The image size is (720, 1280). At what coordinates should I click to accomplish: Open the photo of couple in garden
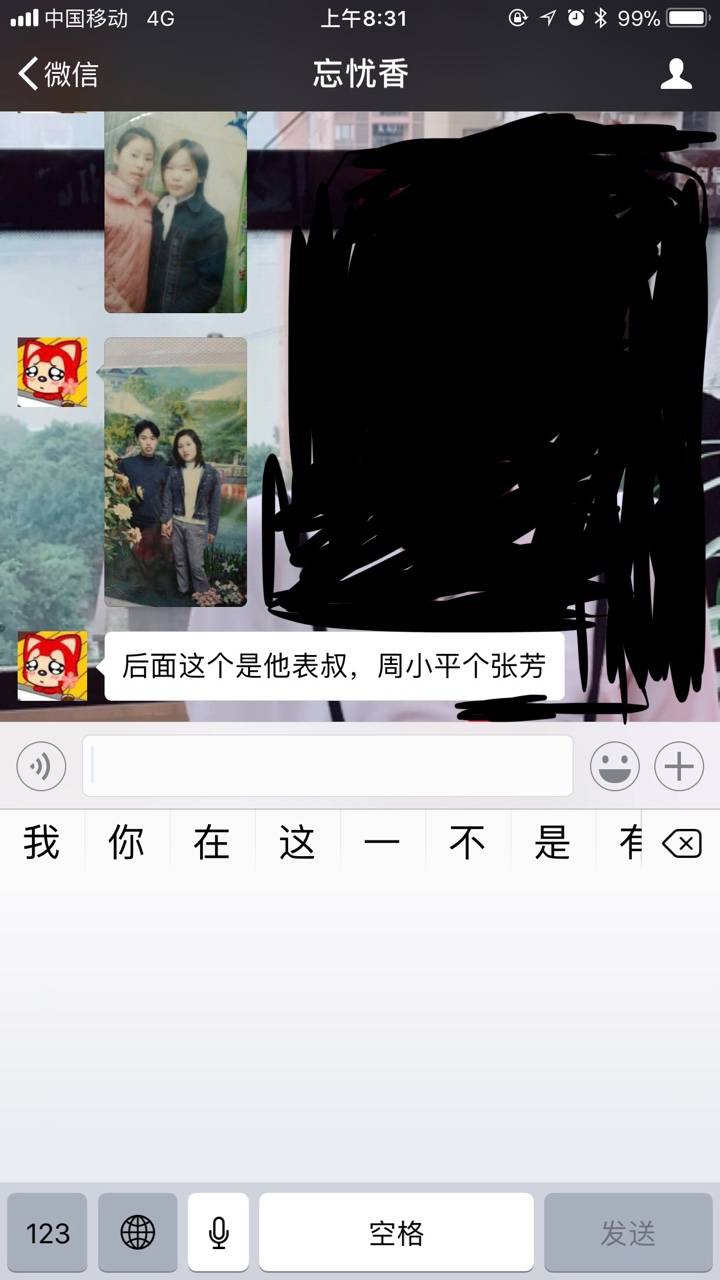pyautogui.click(x=175, y=472)
